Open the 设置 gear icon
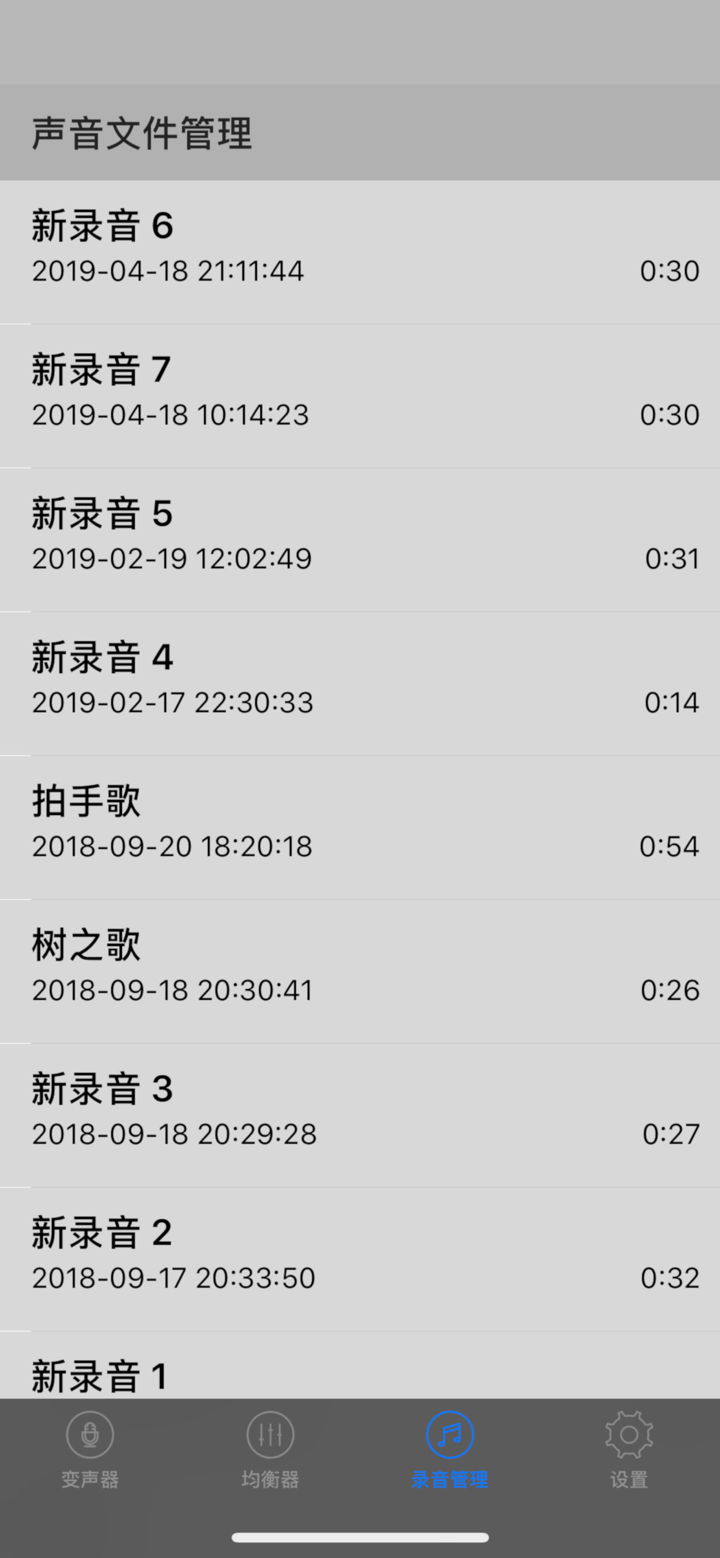Screen dimensions: 720x1558 [x=628, y=1433]
